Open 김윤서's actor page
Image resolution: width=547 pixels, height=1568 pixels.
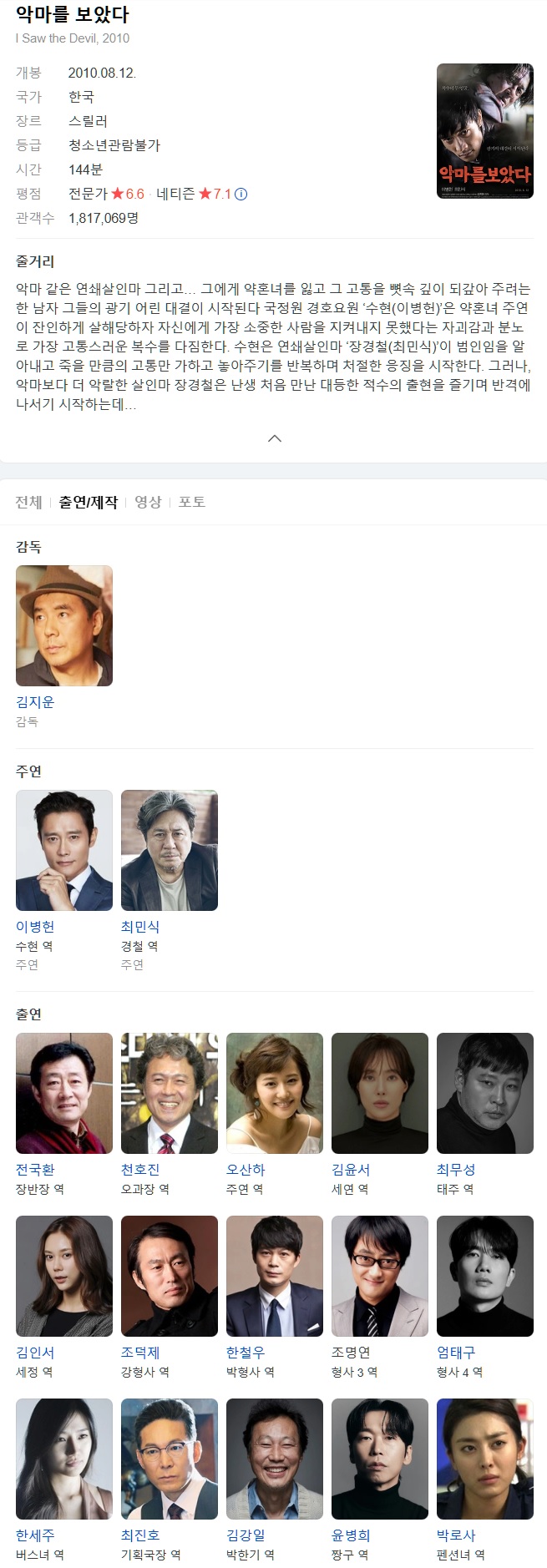(380, 1093)
